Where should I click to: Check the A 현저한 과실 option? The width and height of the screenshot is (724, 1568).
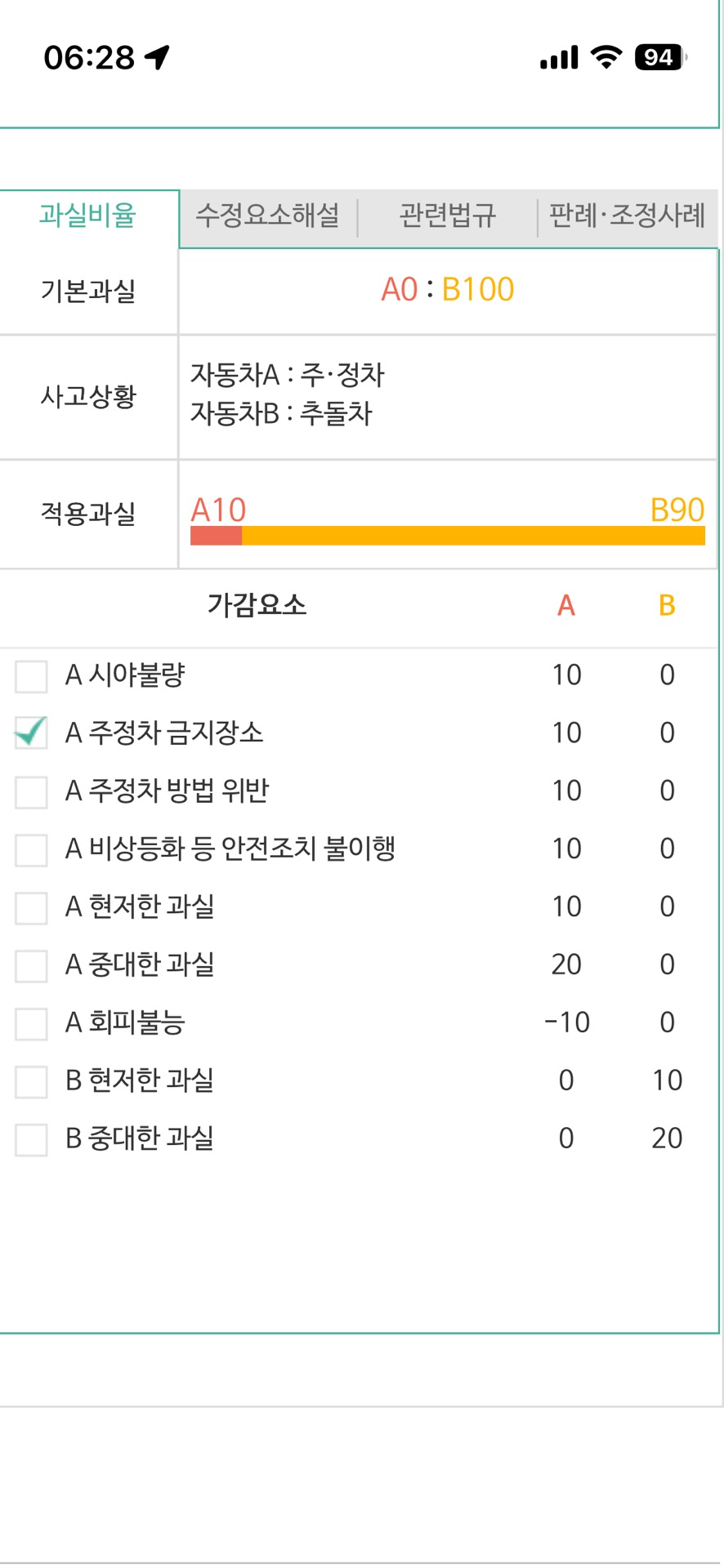pyautogui.click(x=31, y=907)
